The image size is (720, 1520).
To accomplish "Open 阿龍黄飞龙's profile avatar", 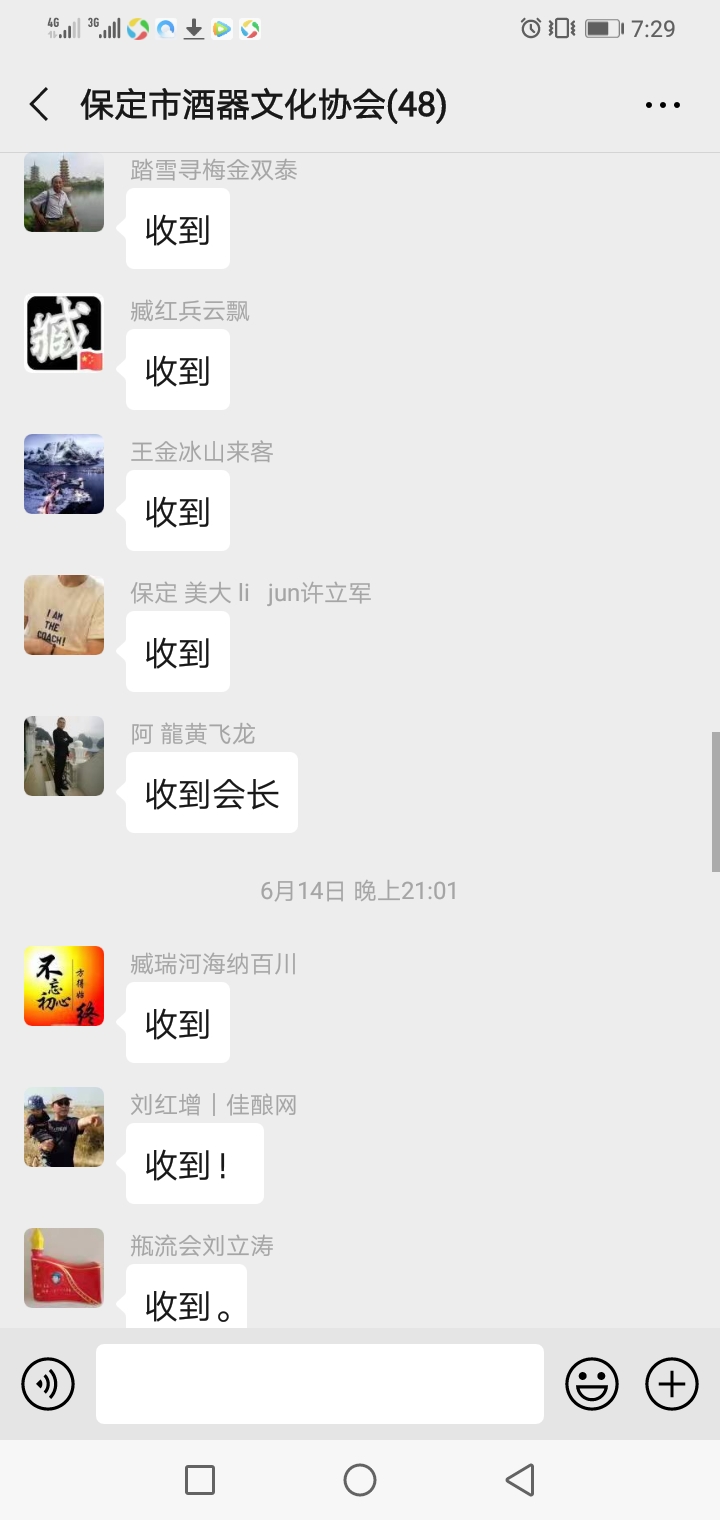I will tap(64, 756).
